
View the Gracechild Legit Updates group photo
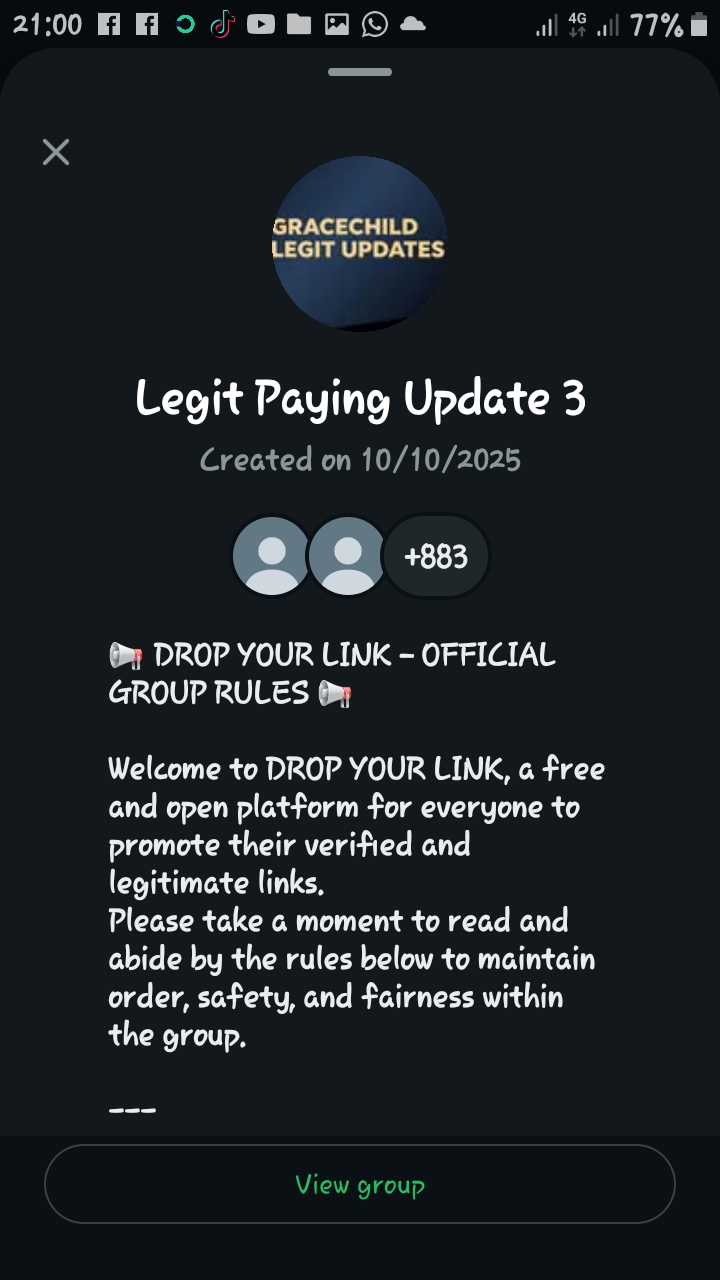(359, 243)
